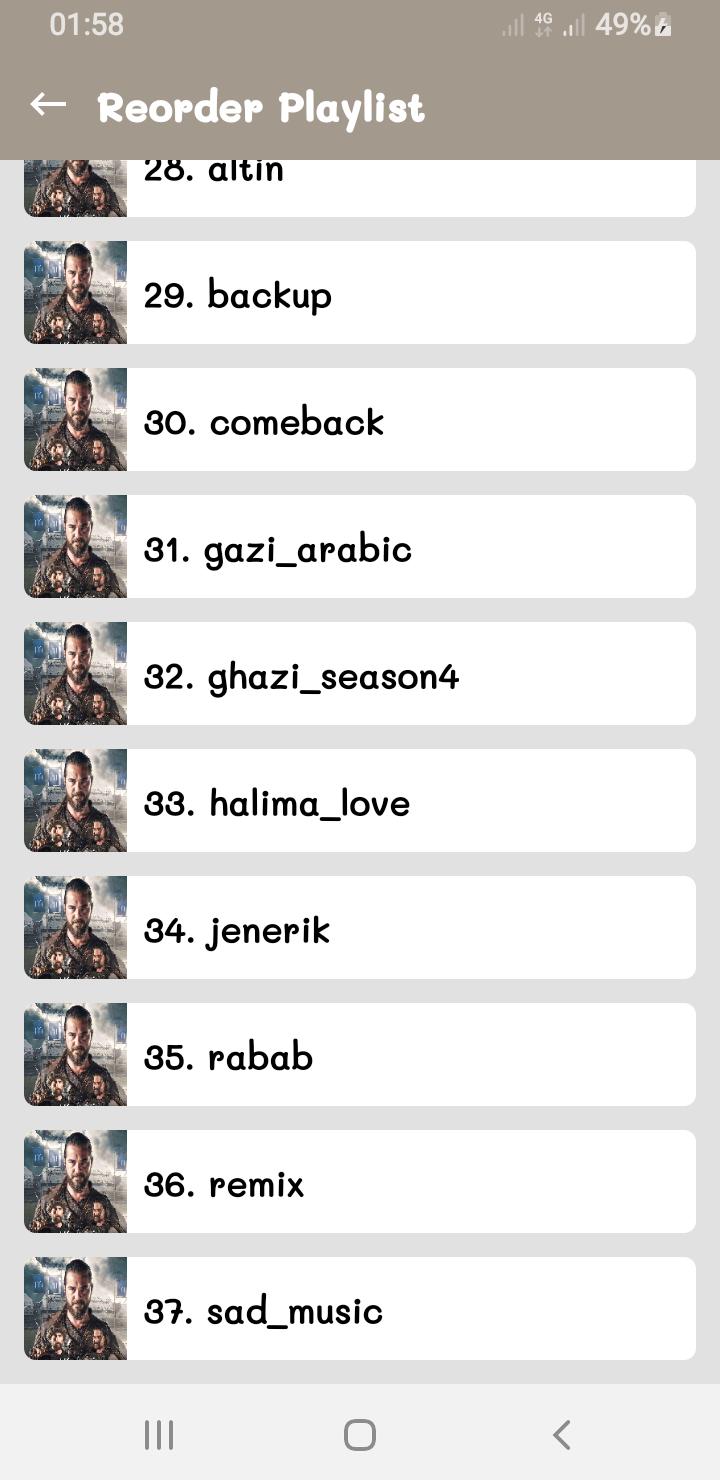Select the jenerik track
The width and height of the screenshot is (720, 1480).
[360, 928]
